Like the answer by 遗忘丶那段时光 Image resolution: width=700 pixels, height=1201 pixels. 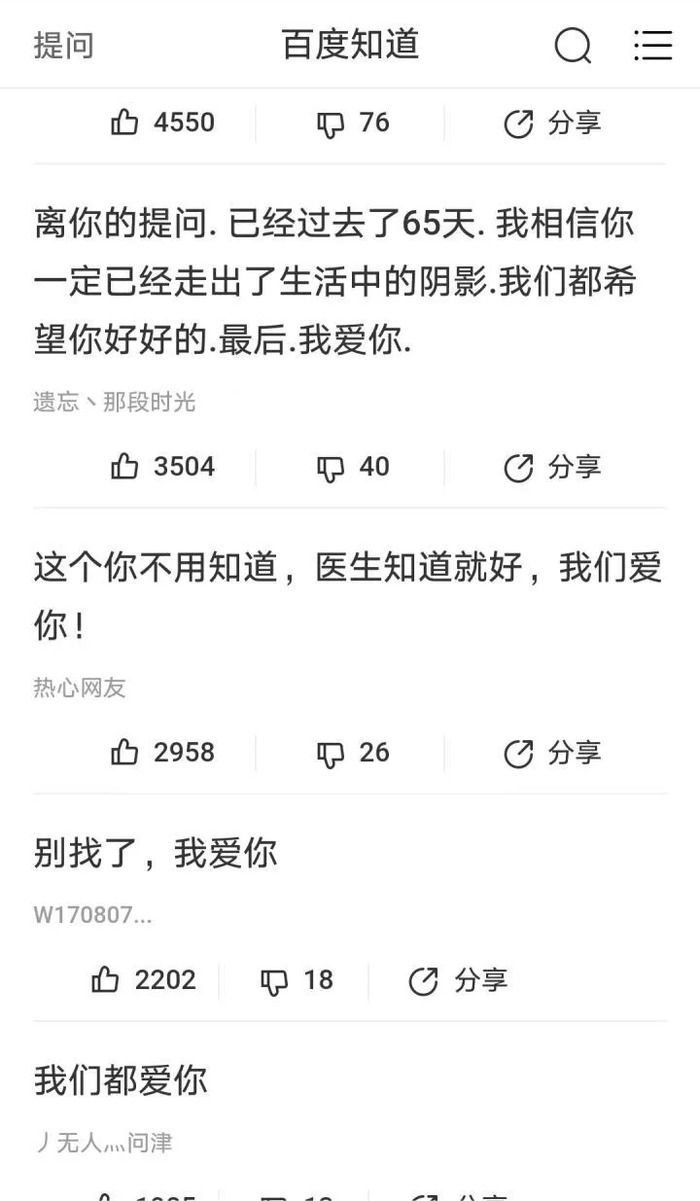162,467
